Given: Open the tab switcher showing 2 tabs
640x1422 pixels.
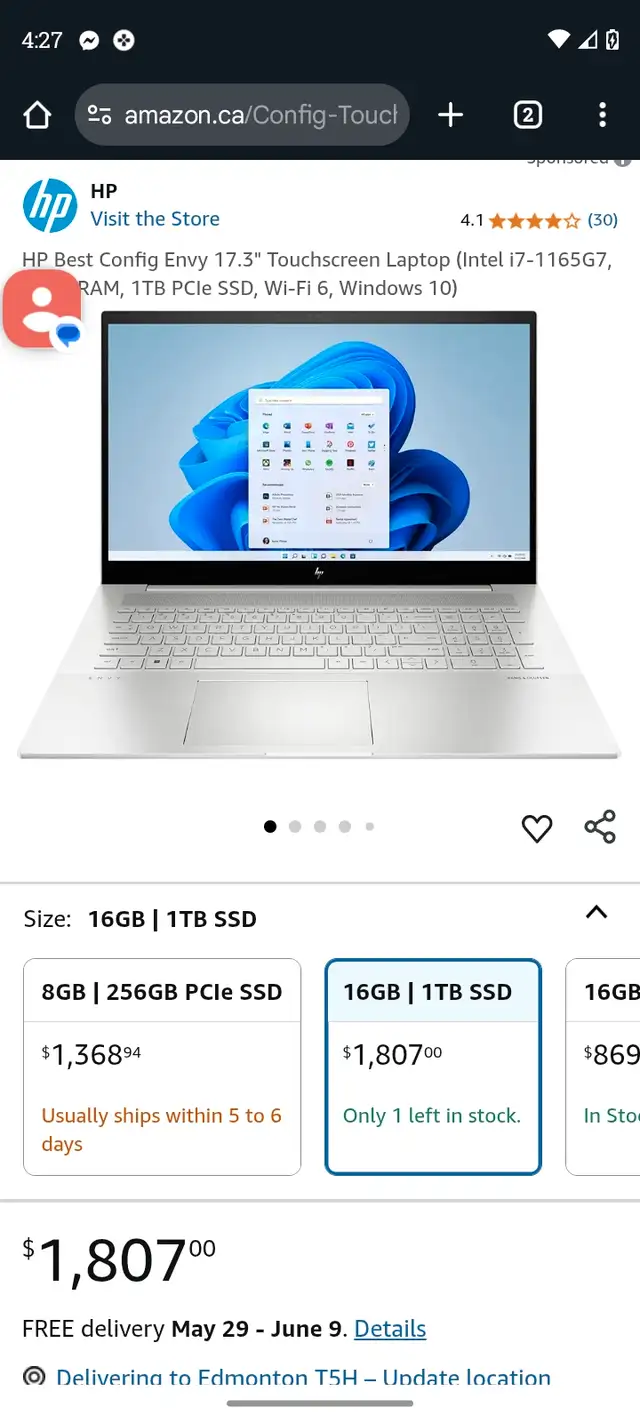Looking at the screenshot, I should [527, 115].
